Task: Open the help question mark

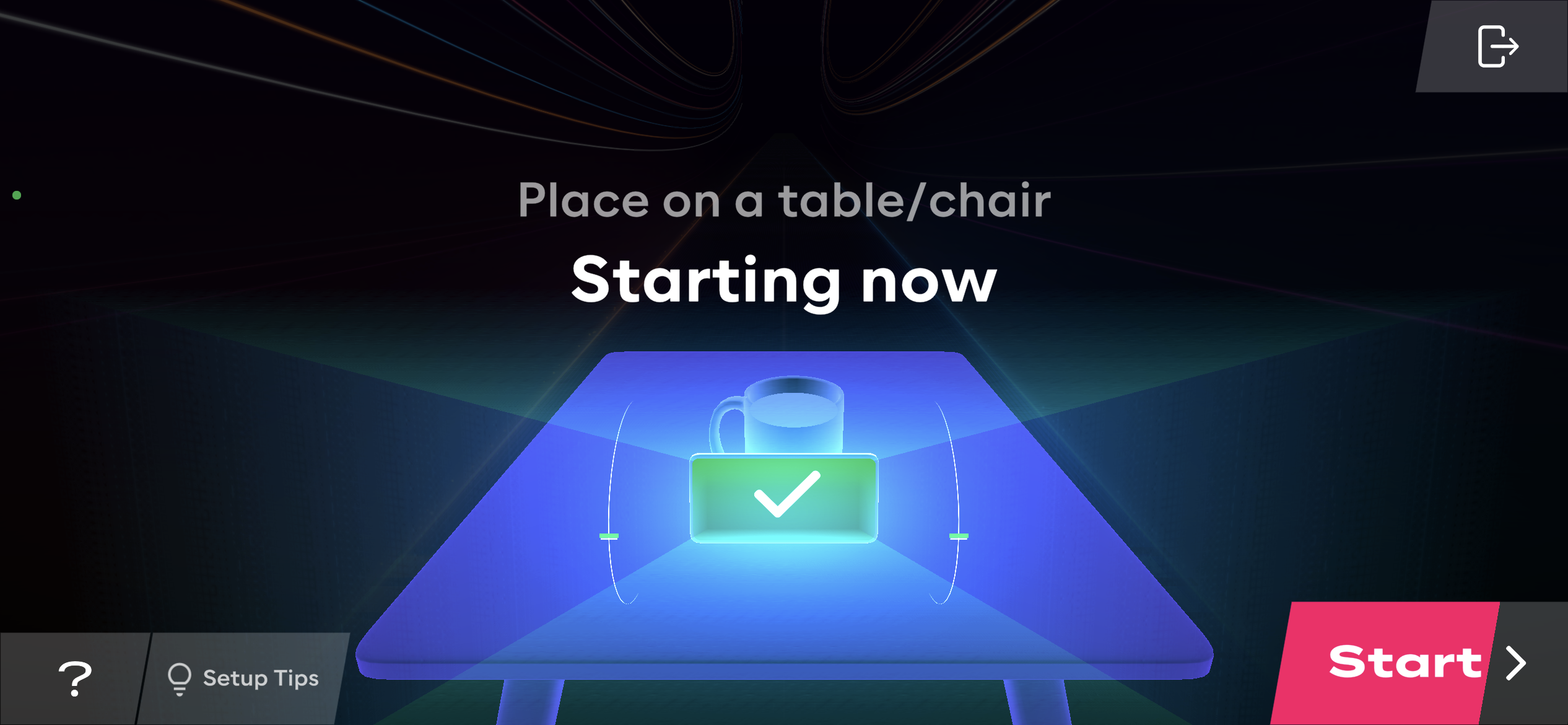Action: pos(74,679)
